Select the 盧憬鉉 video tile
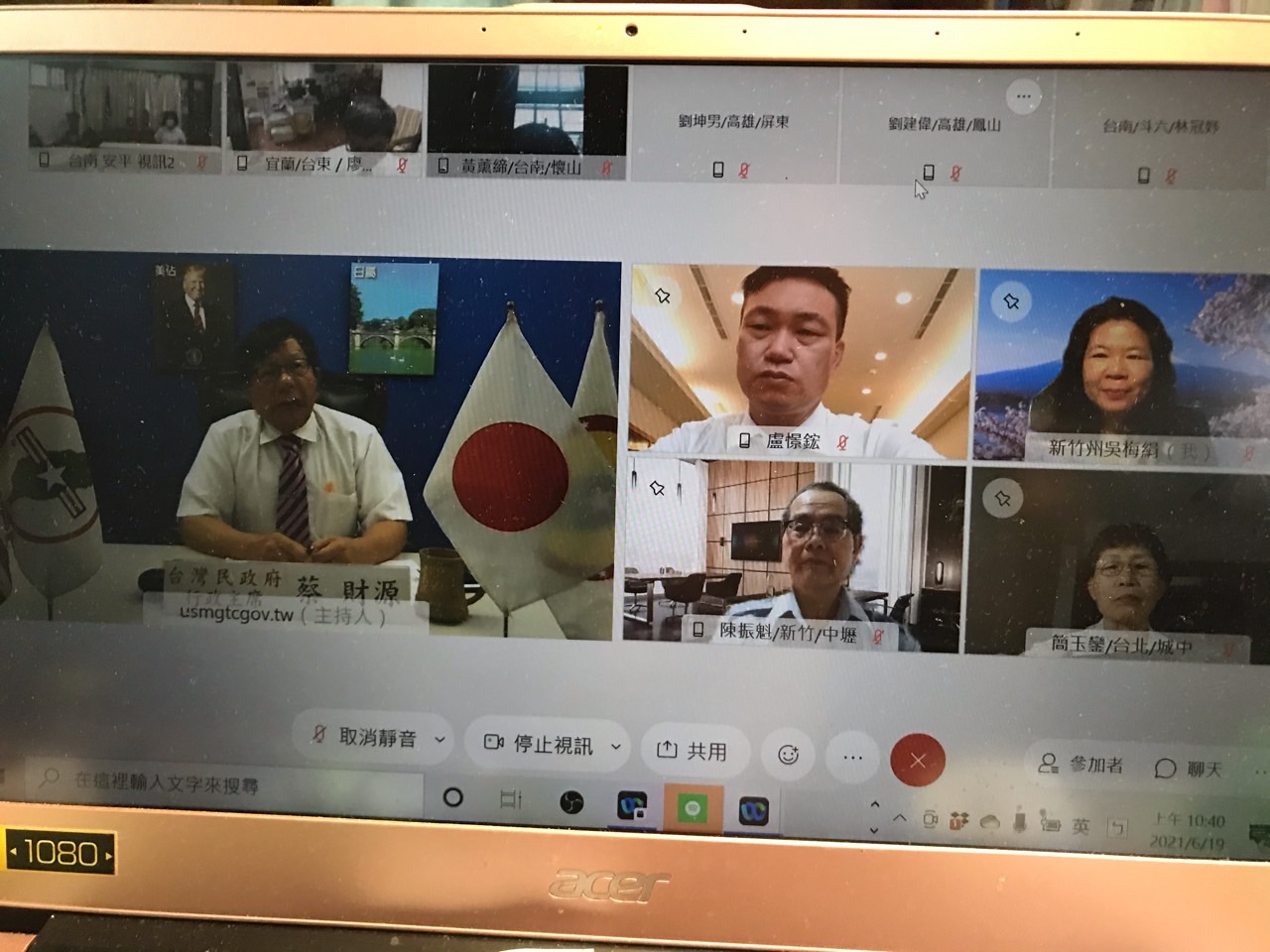The width and height of the screenshot is (1270, 952). [x=799, y=362]
